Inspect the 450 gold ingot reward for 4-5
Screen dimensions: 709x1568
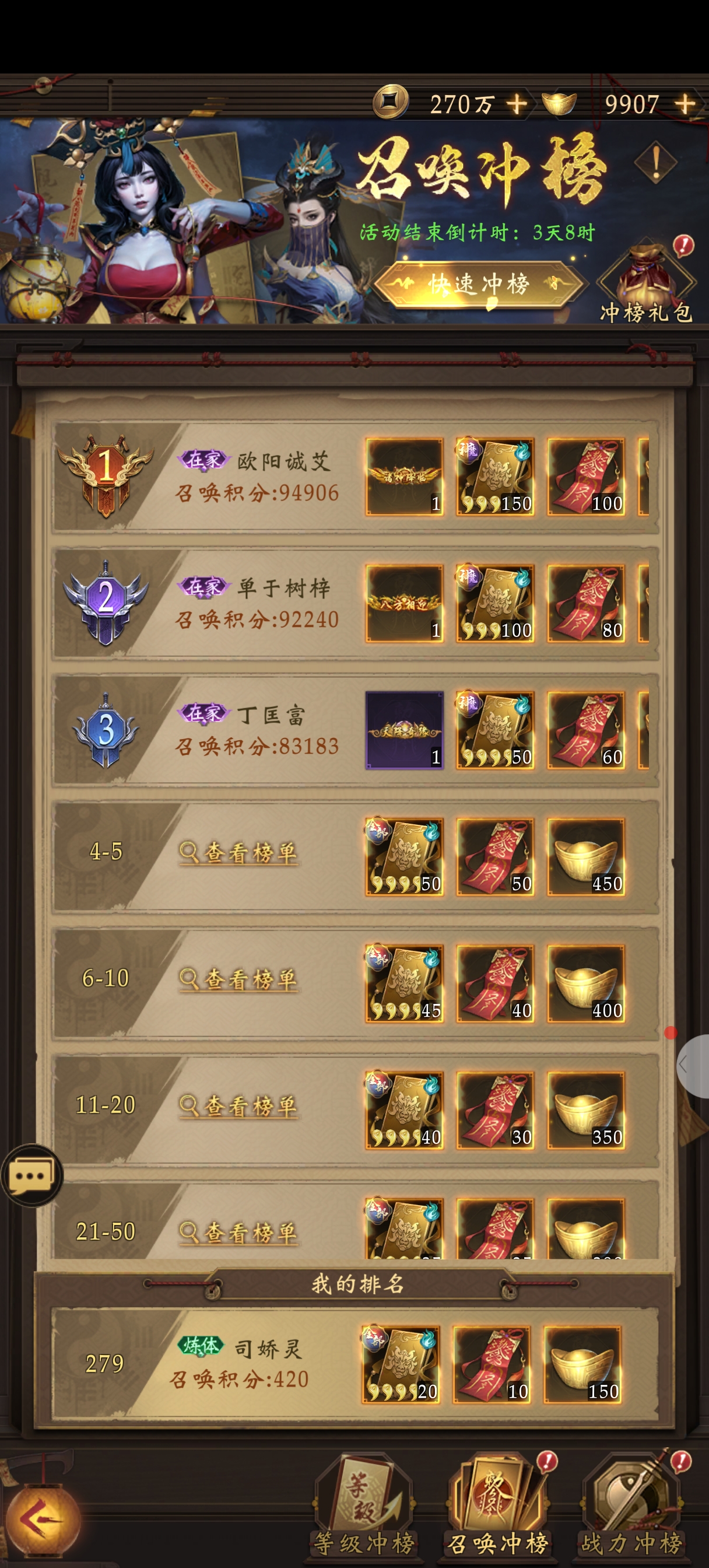point(586,856)
